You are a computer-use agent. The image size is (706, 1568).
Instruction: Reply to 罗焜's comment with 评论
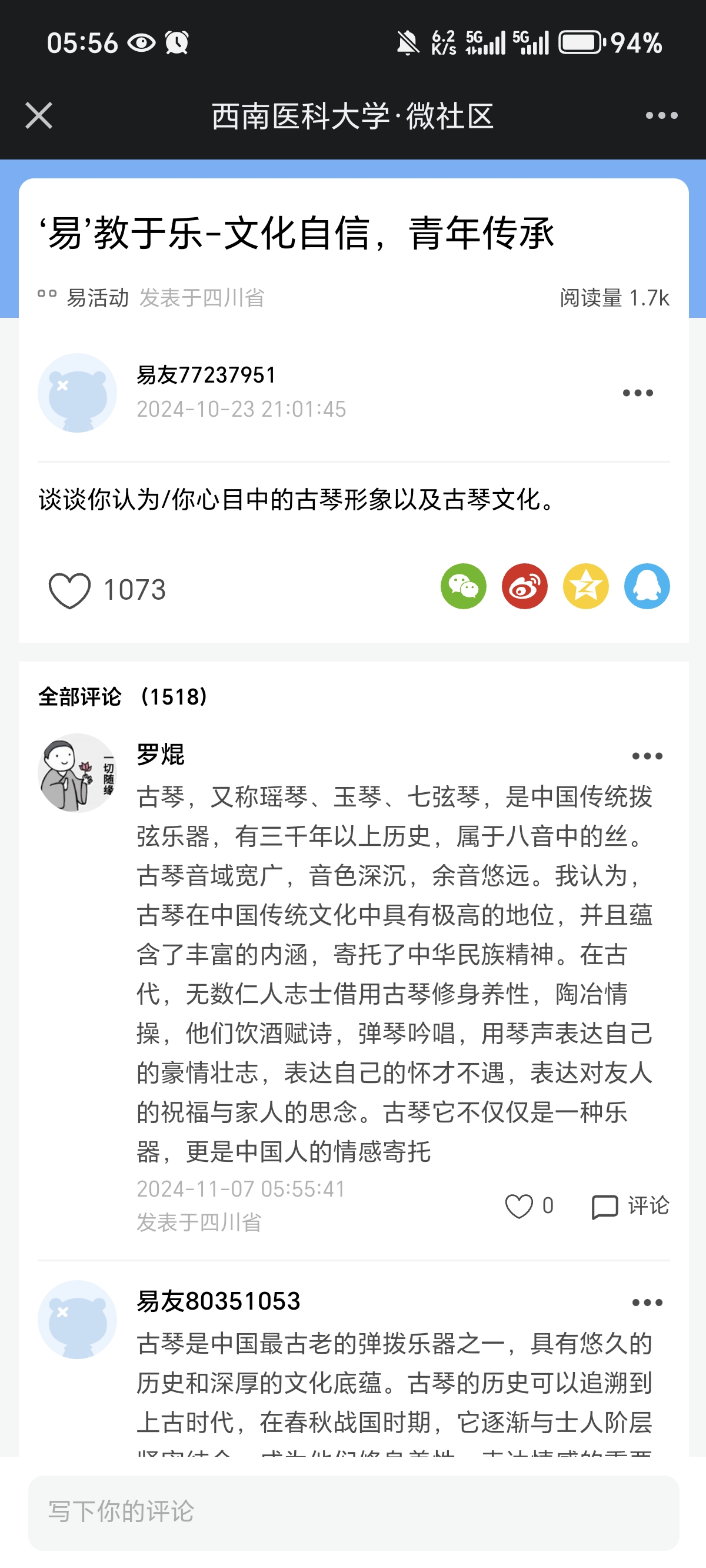(x=630, y=1206)
